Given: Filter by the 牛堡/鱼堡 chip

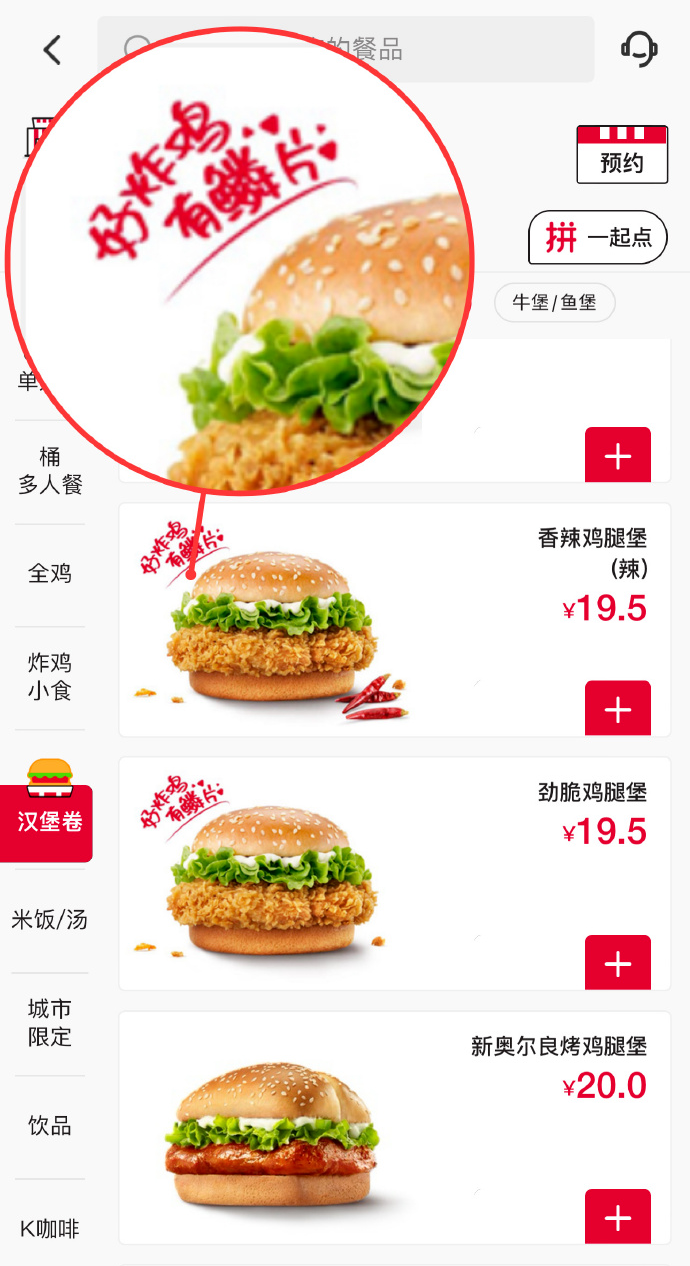Looking at the screenshot, I should click(554, 302).
